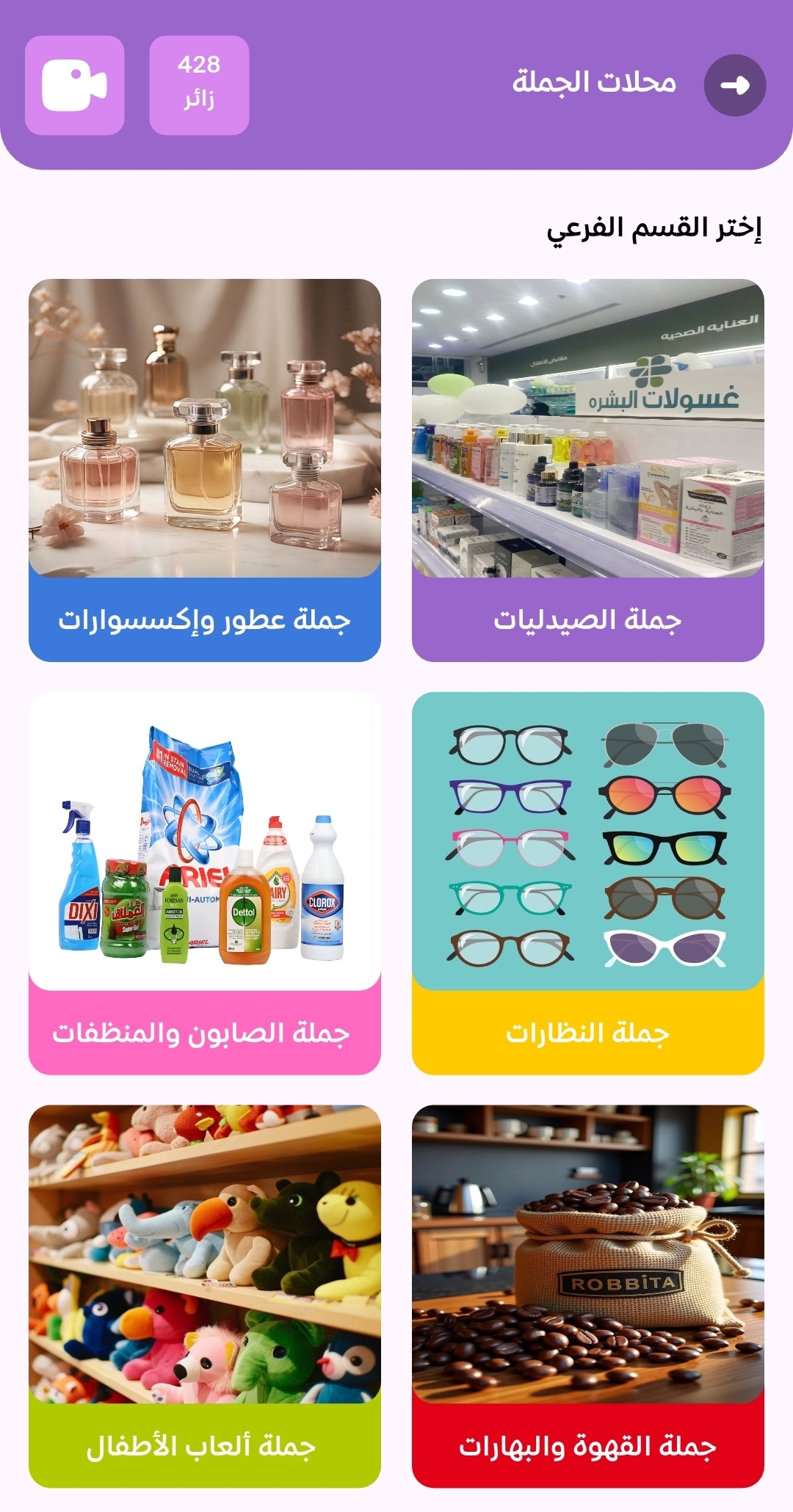Select the جملة الصابون والمنظفات card
This screenshot has width=793, height=1512.
click(x=204, y=883)
